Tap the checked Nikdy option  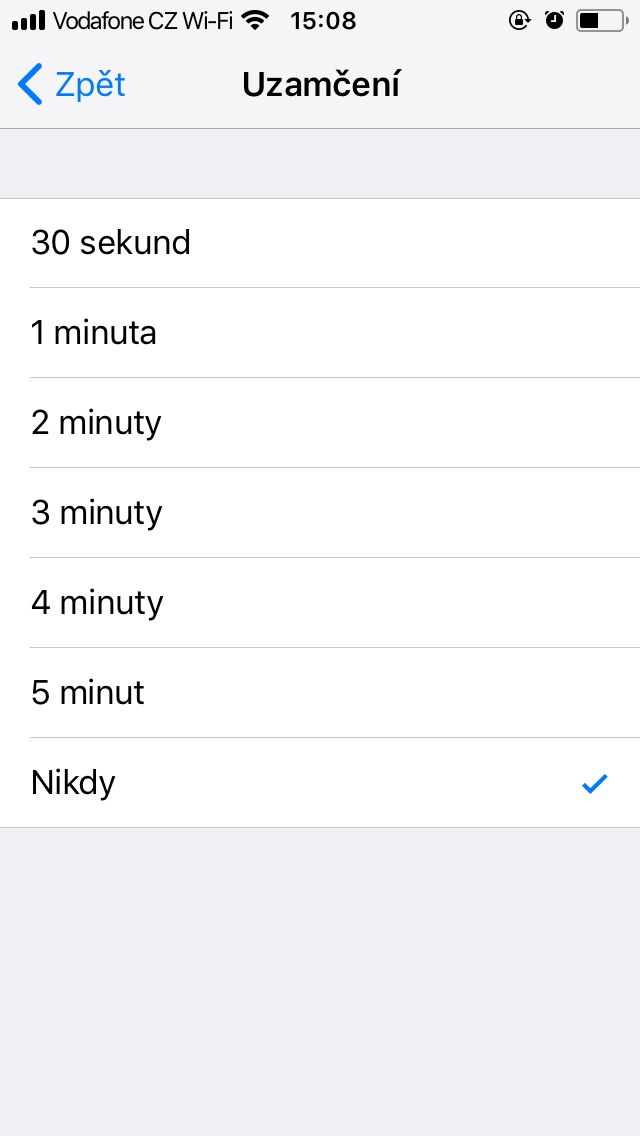320,783
